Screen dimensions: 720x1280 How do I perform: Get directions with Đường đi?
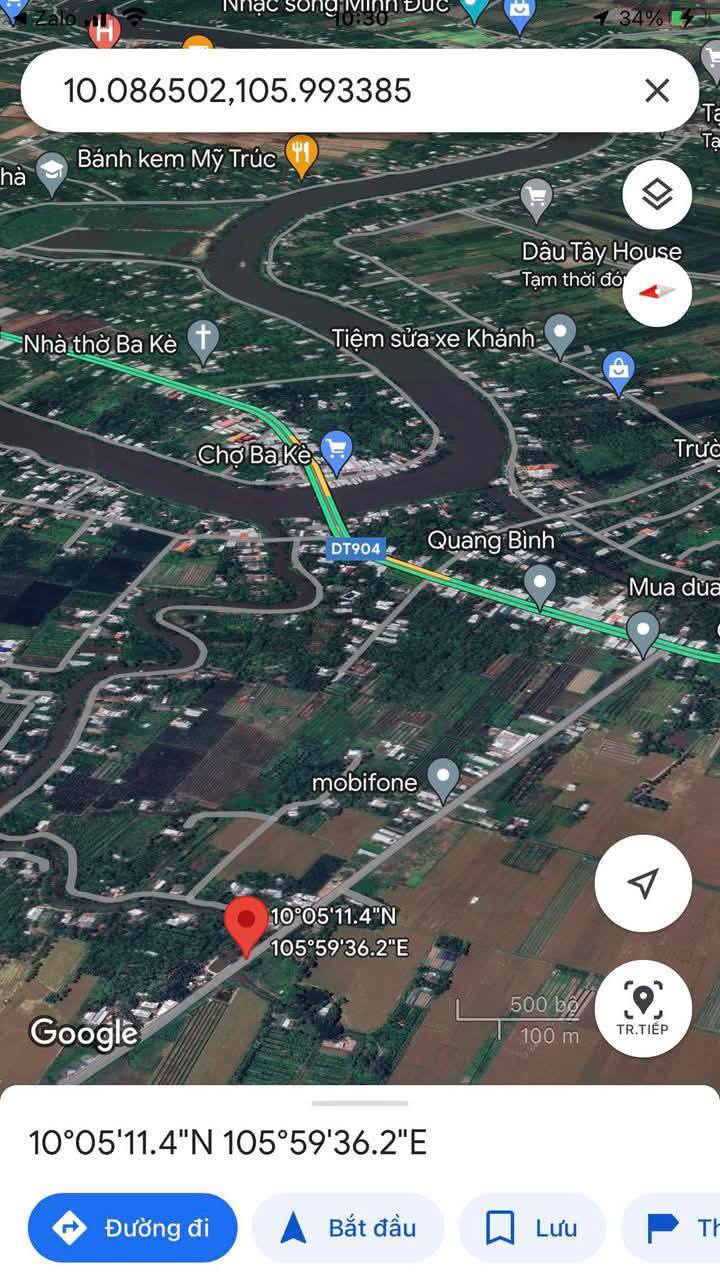133,1227
